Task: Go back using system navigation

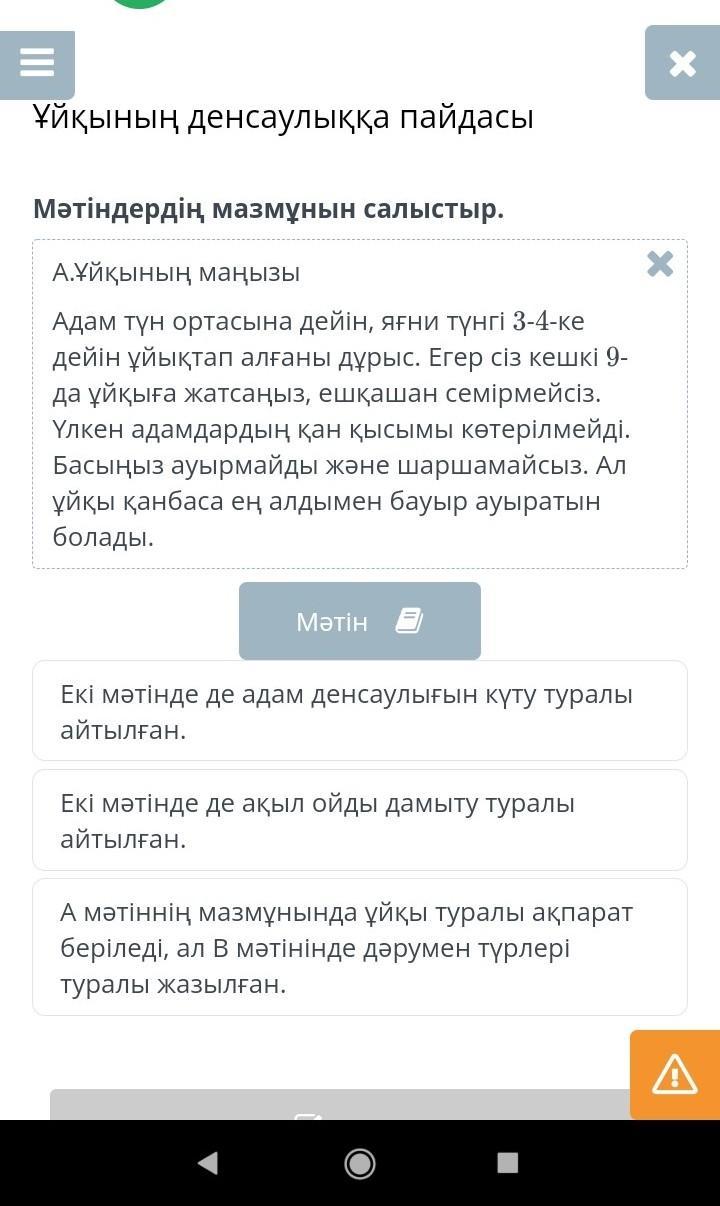Action: point(208,1163)
